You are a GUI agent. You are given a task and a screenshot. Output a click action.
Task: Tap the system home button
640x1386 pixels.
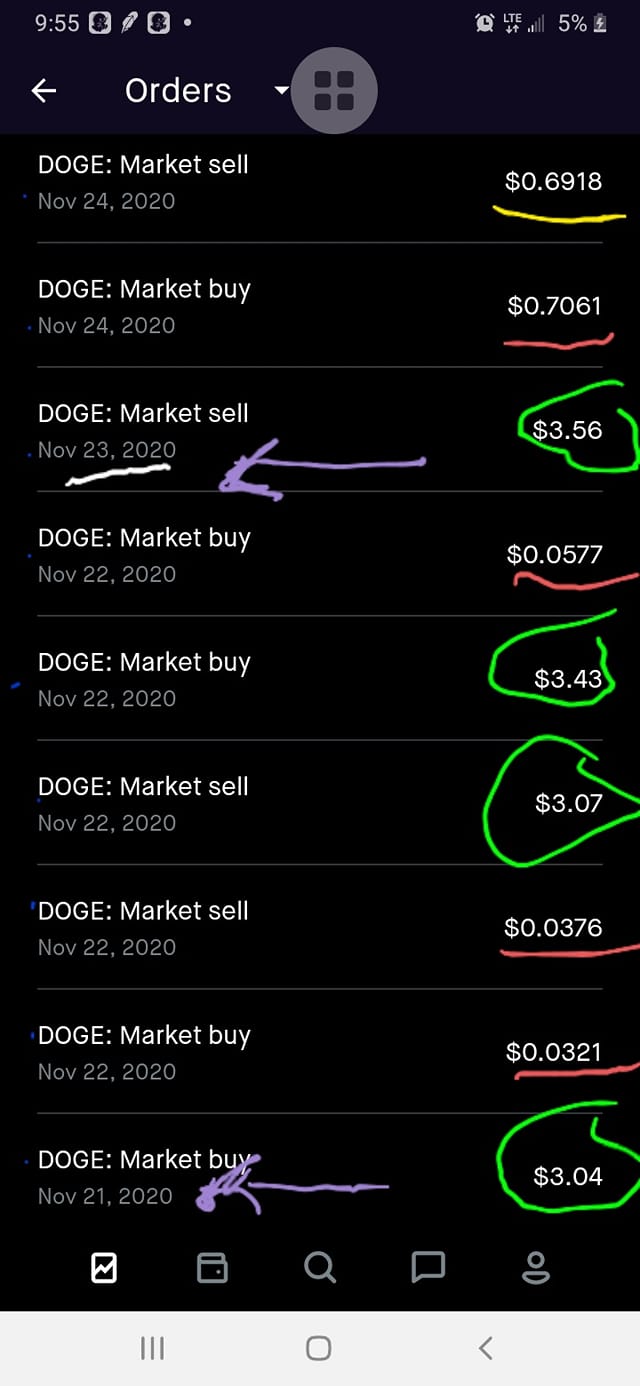tap(319, 1348)
